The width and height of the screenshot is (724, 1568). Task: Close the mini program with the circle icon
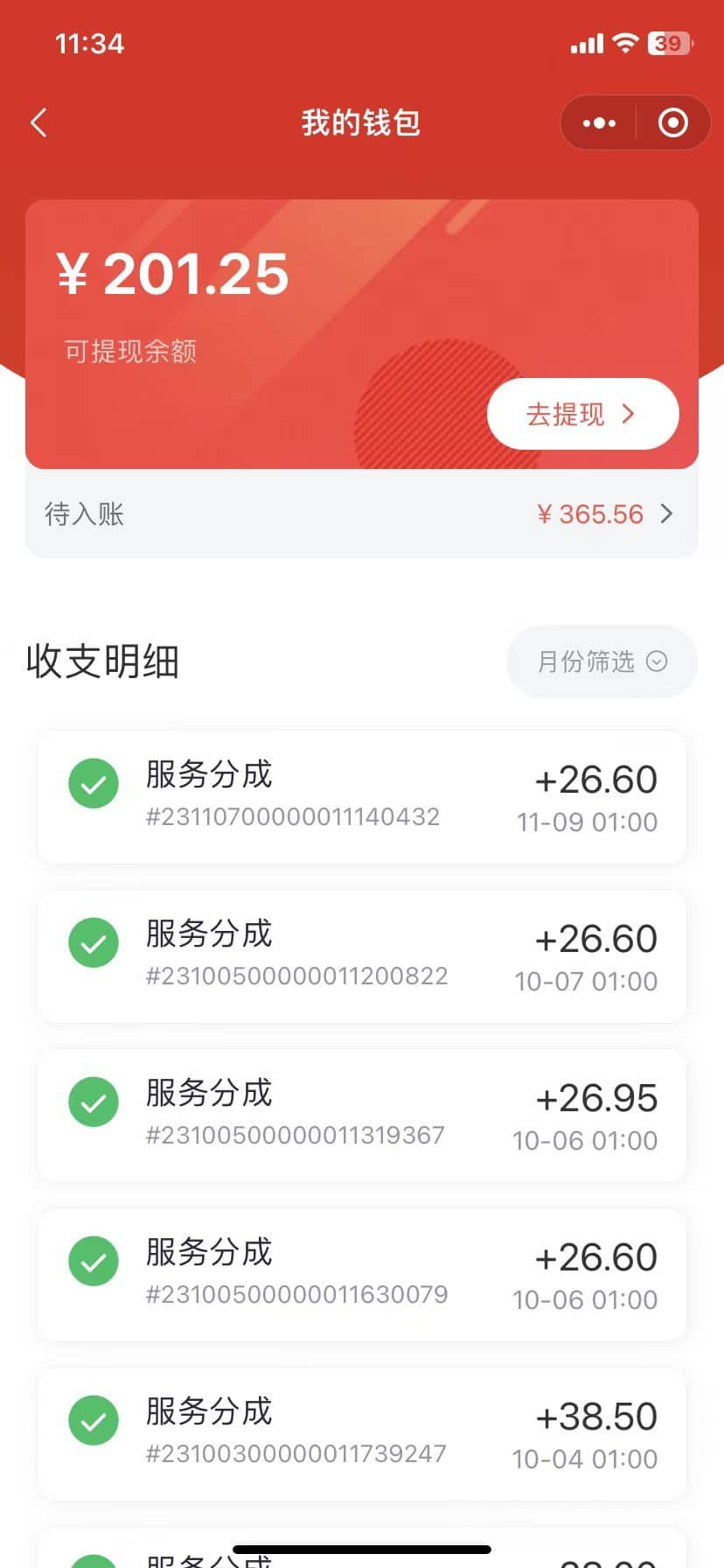(x=672, y=123)
